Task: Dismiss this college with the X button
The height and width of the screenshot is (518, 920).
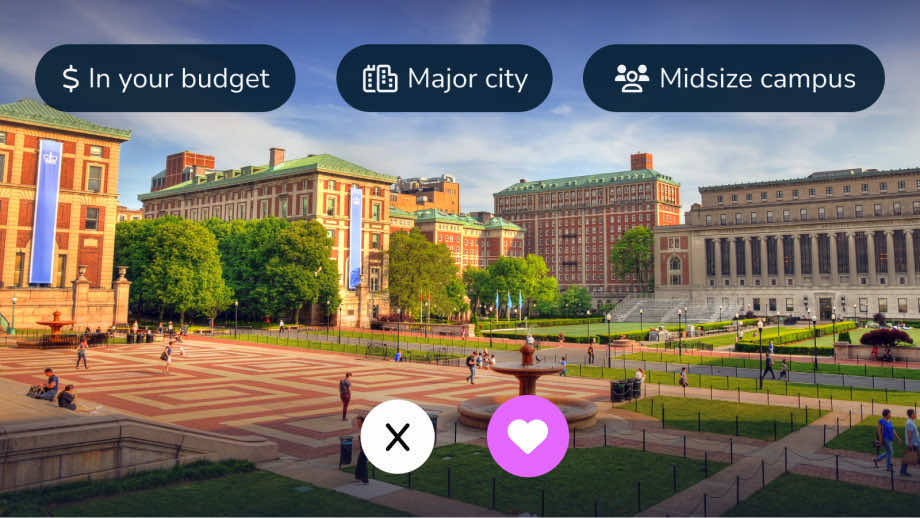Action: click(397, 437)
